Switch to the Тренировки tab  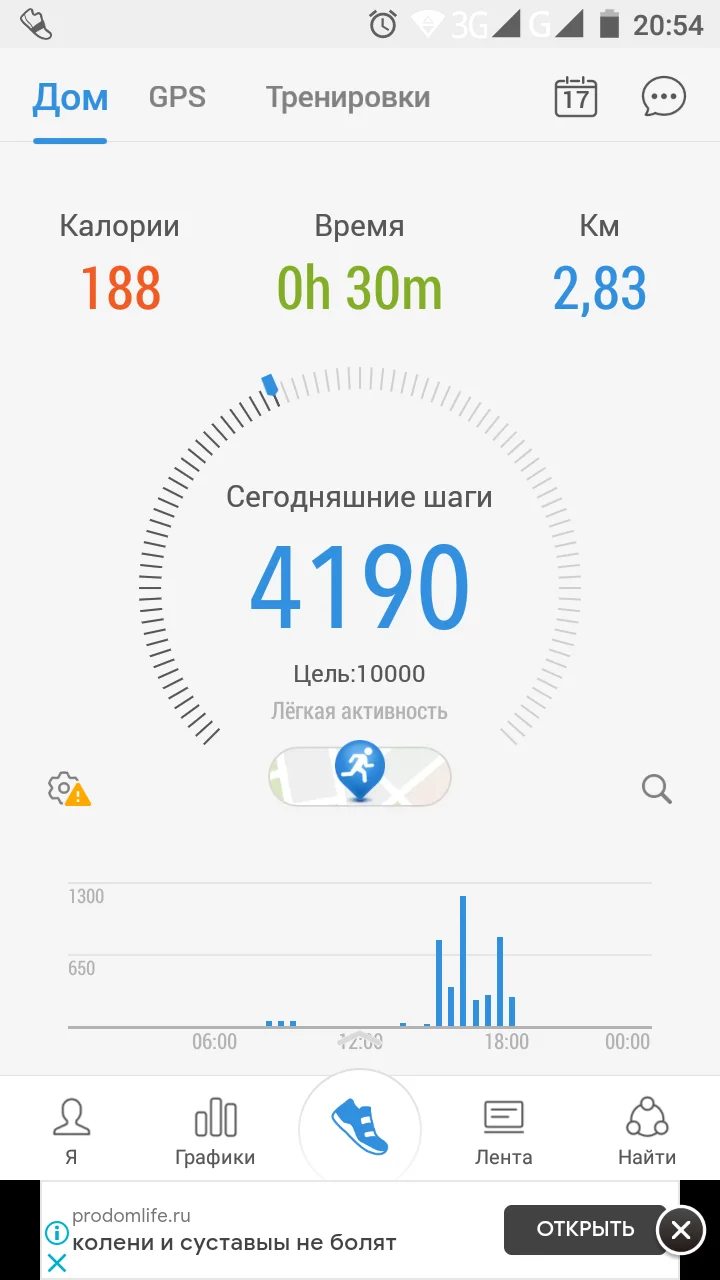(348, 97)
